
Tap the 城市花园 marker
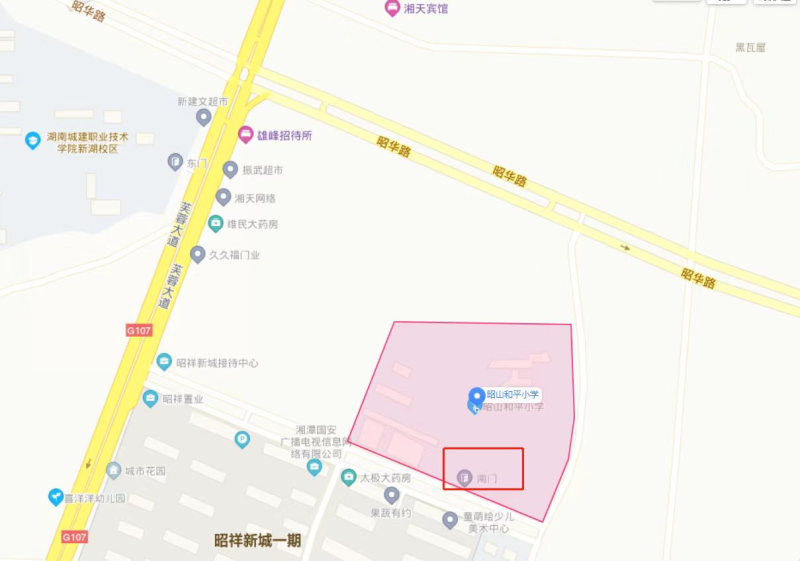click(x=113, y=470)
